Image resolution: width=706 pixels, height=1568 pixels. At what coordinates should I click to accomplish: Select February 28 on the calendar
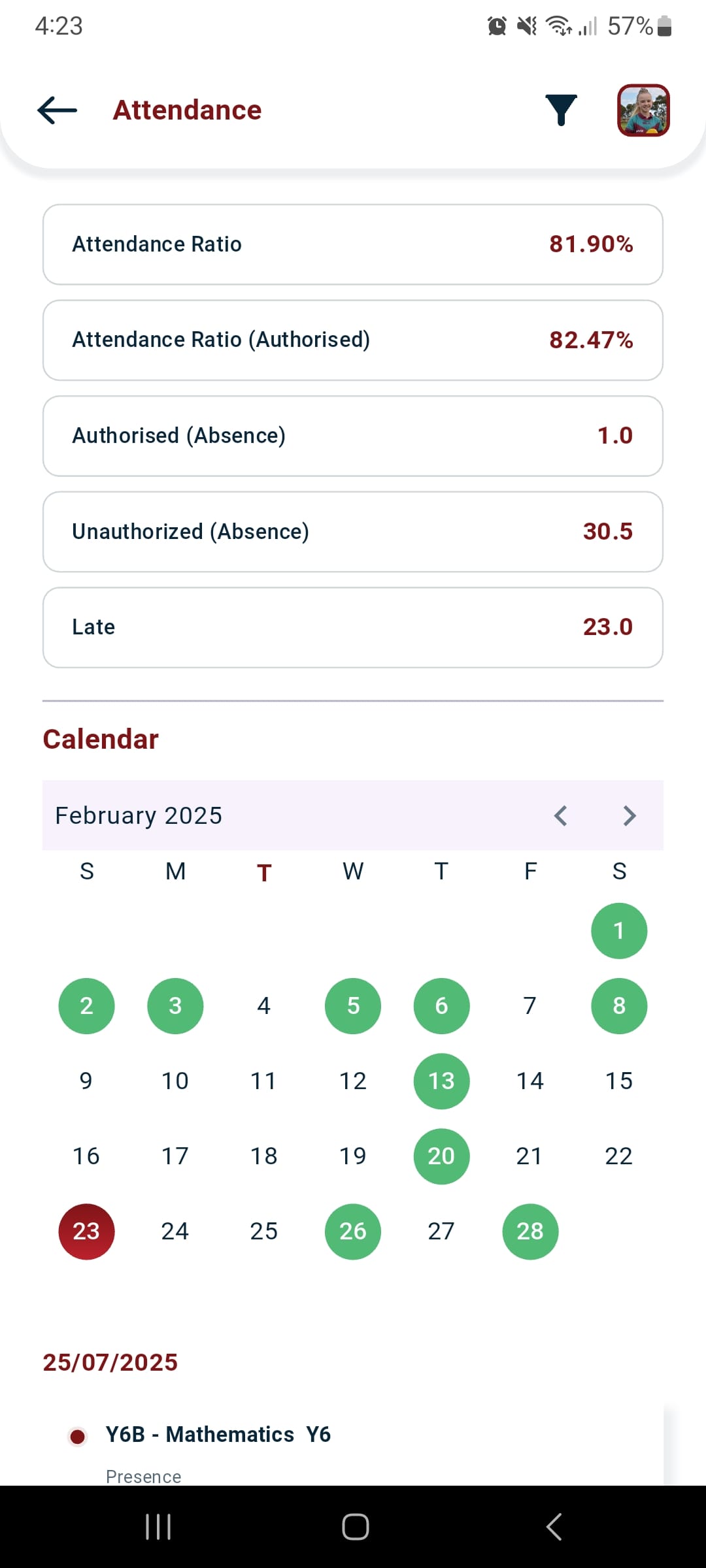pos(530,1231)
